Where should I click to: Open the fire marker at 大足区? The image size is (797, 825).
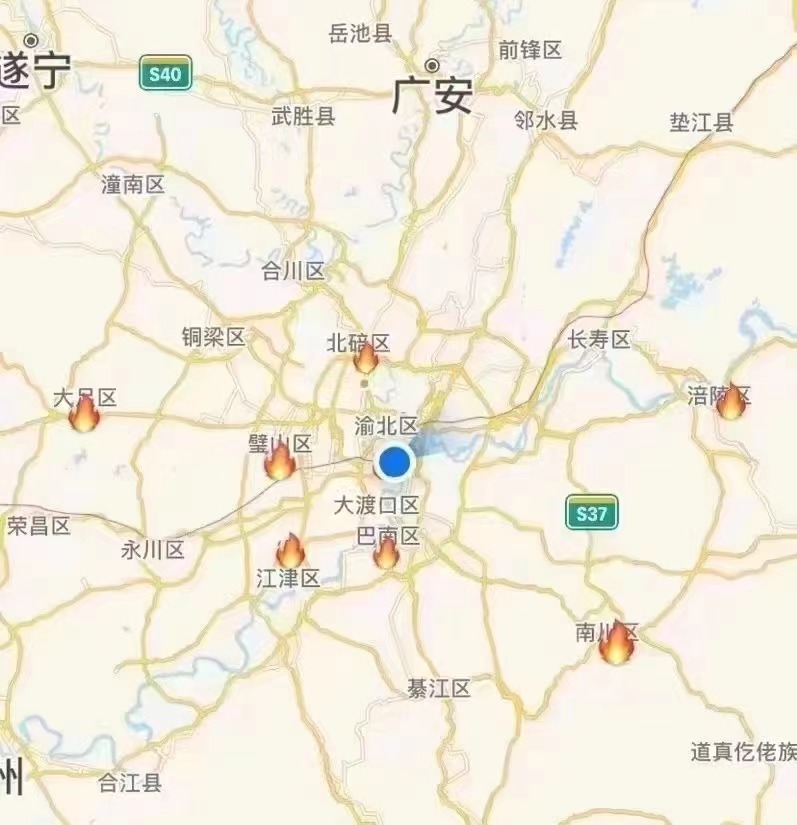coord(85,413)
